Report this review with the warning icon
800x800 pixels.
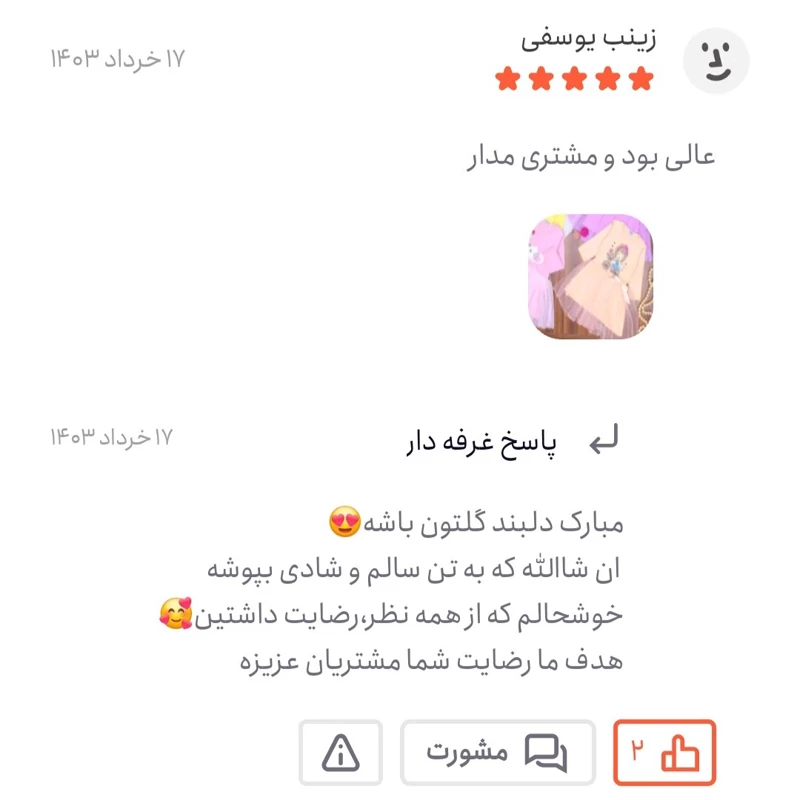340,752
